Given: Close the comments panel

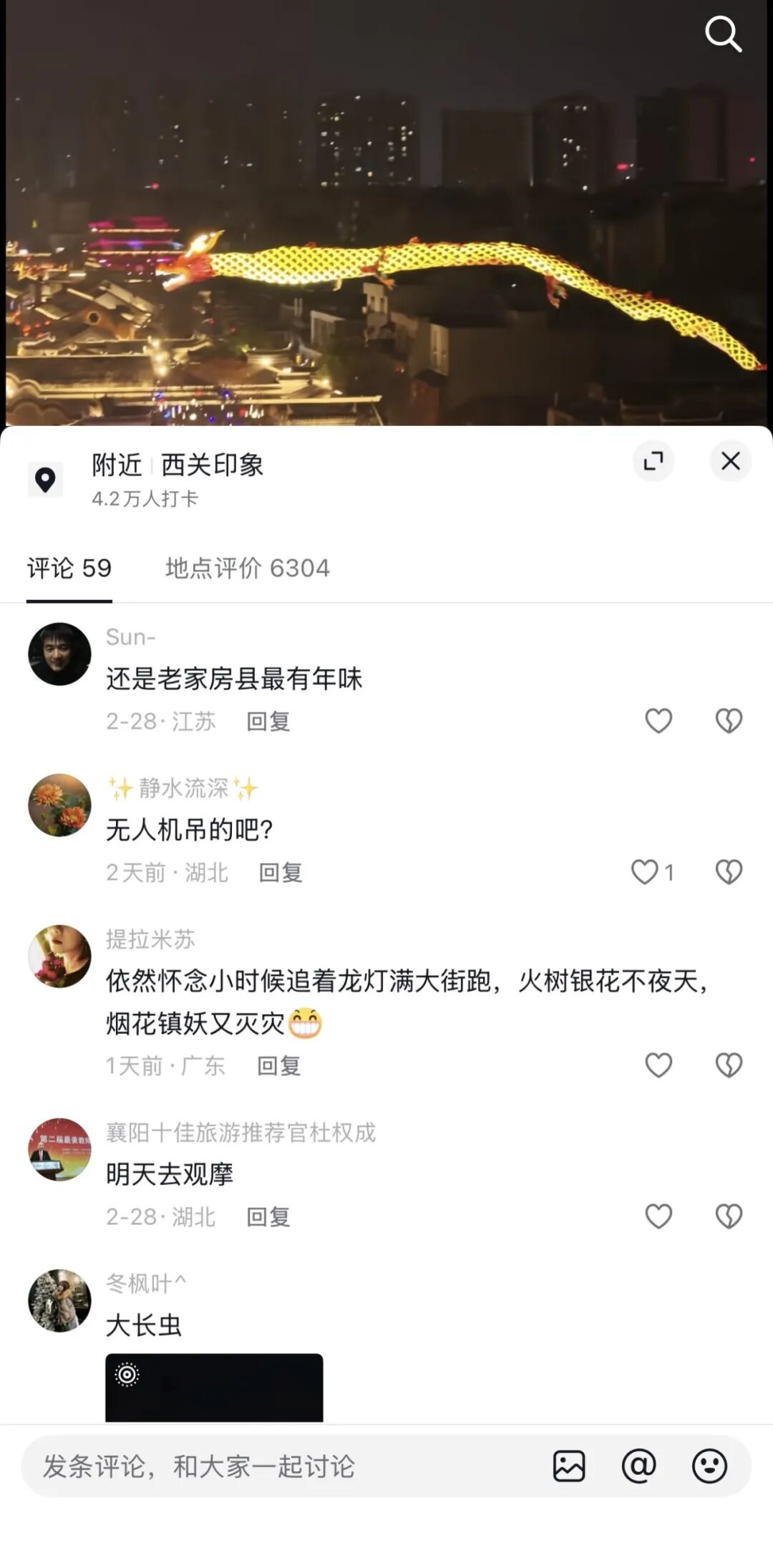Looking at the screenshot, I should pyautogui.click(x=730, y=461).
